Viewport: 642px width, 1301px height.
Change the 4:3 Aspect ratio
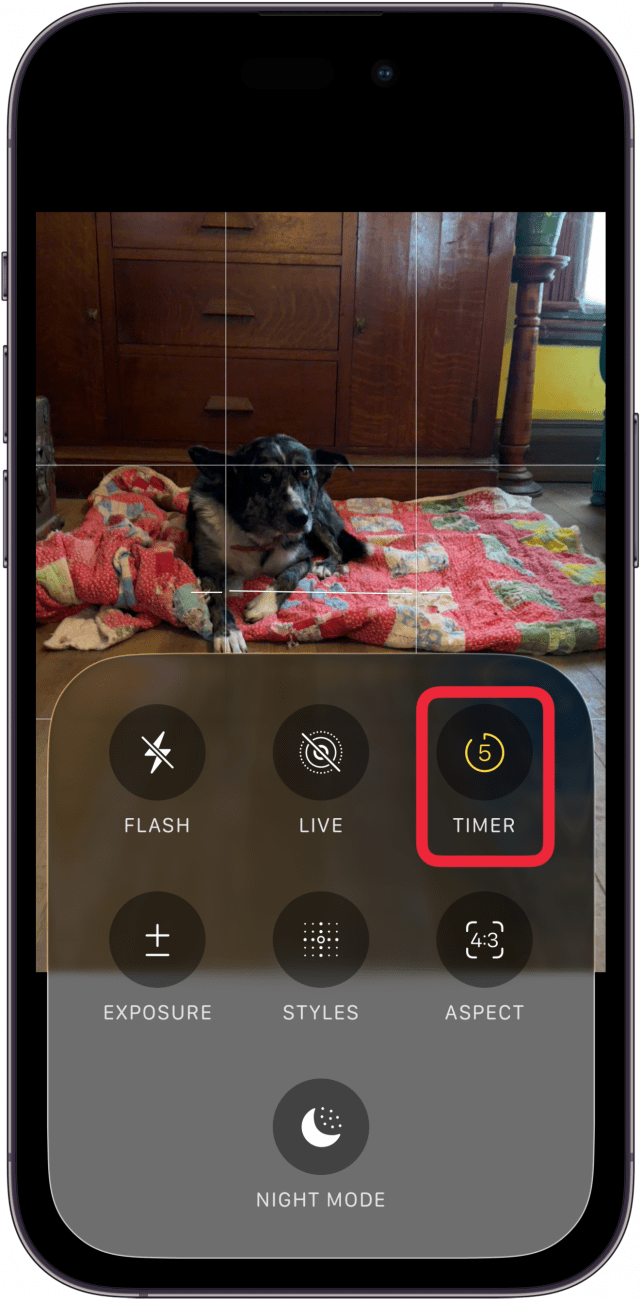tap(484, 939)
